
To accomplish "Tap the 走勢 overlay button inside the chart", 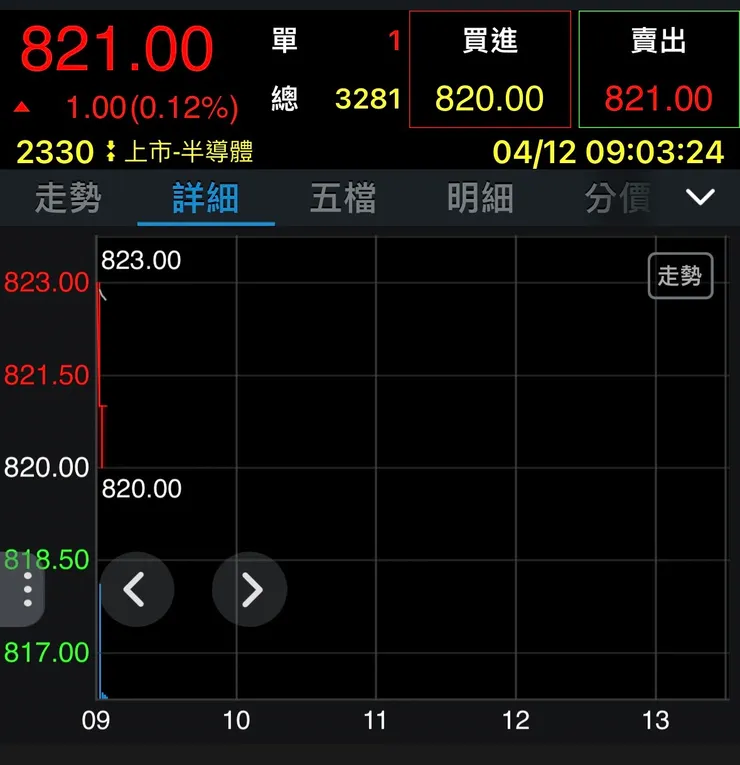I will point(681,276).
